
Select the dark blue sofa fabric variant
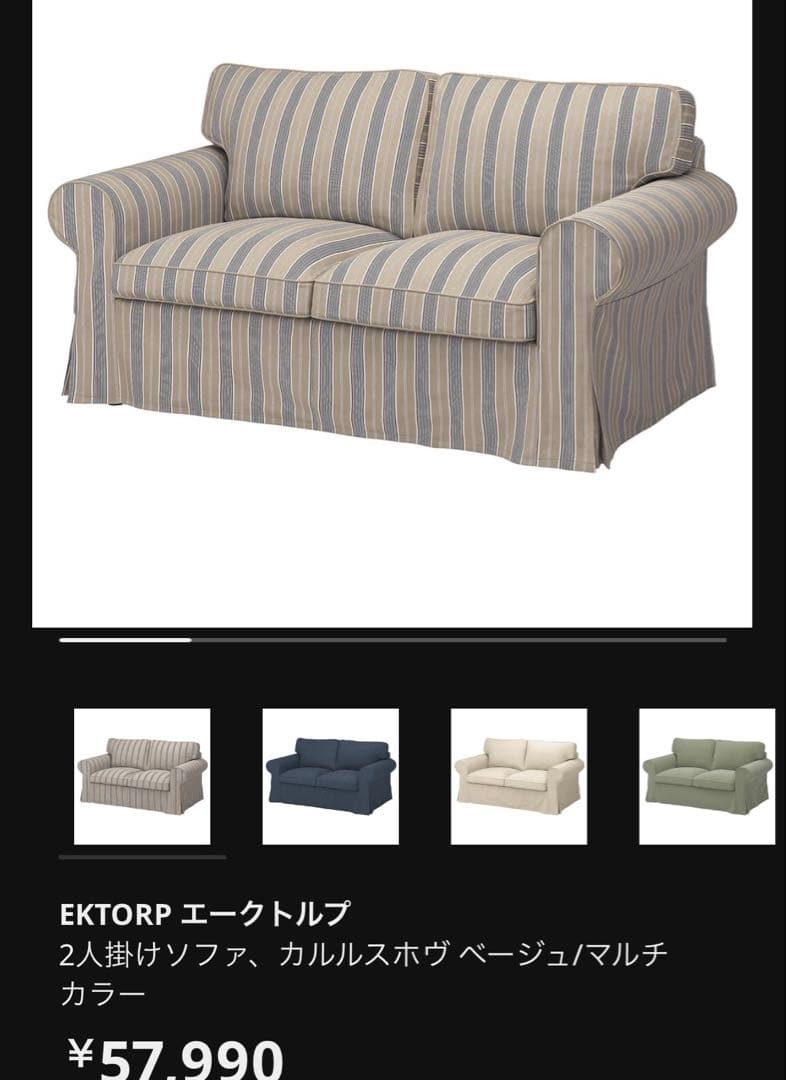point(328,775)
